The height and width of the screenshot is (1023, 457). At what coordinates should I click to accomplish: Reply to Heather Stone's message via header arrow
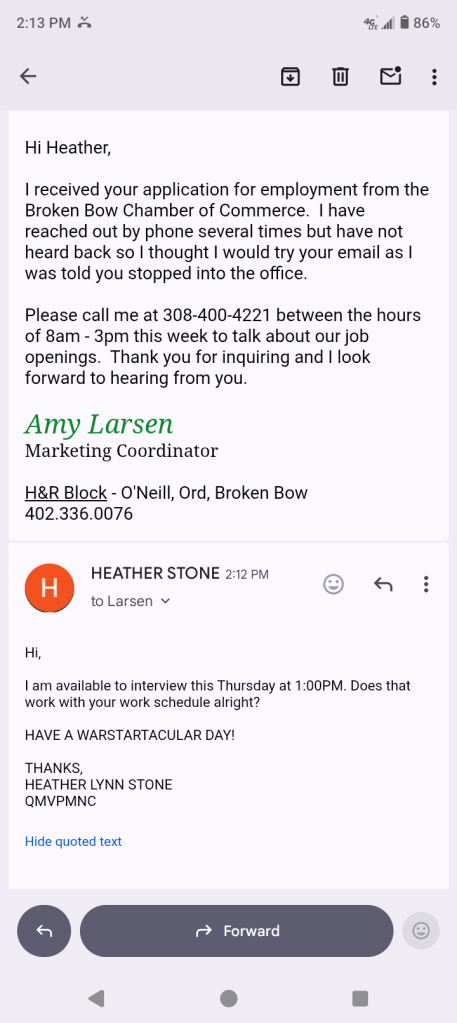pos(383,584)
